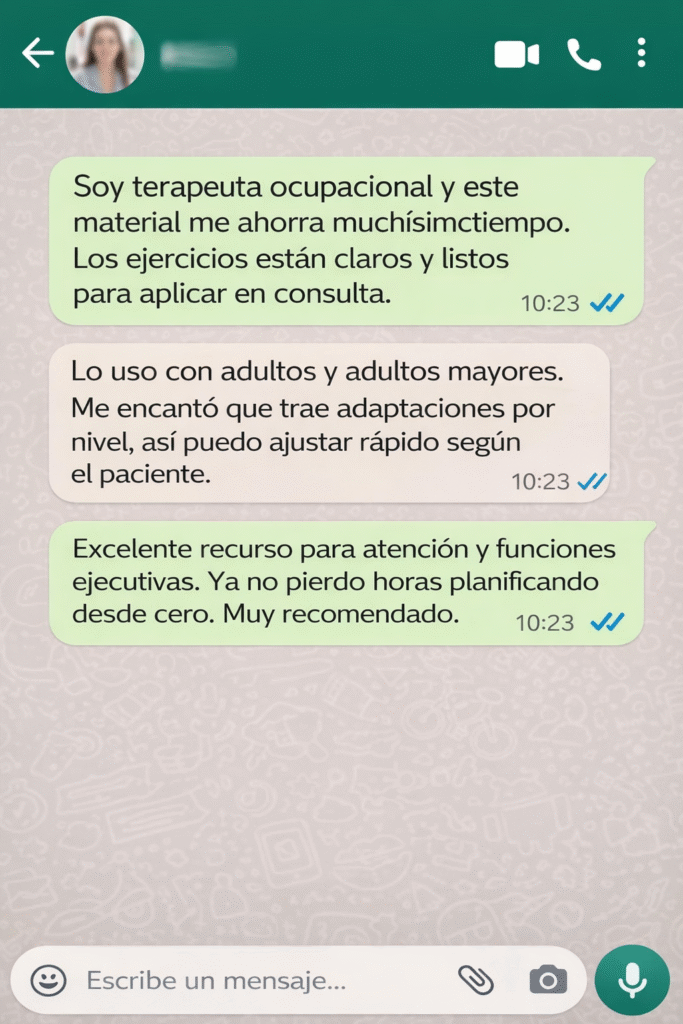Open the camera from the message bar
This screenshot has width=683, height=1024.
pos(547,980)
